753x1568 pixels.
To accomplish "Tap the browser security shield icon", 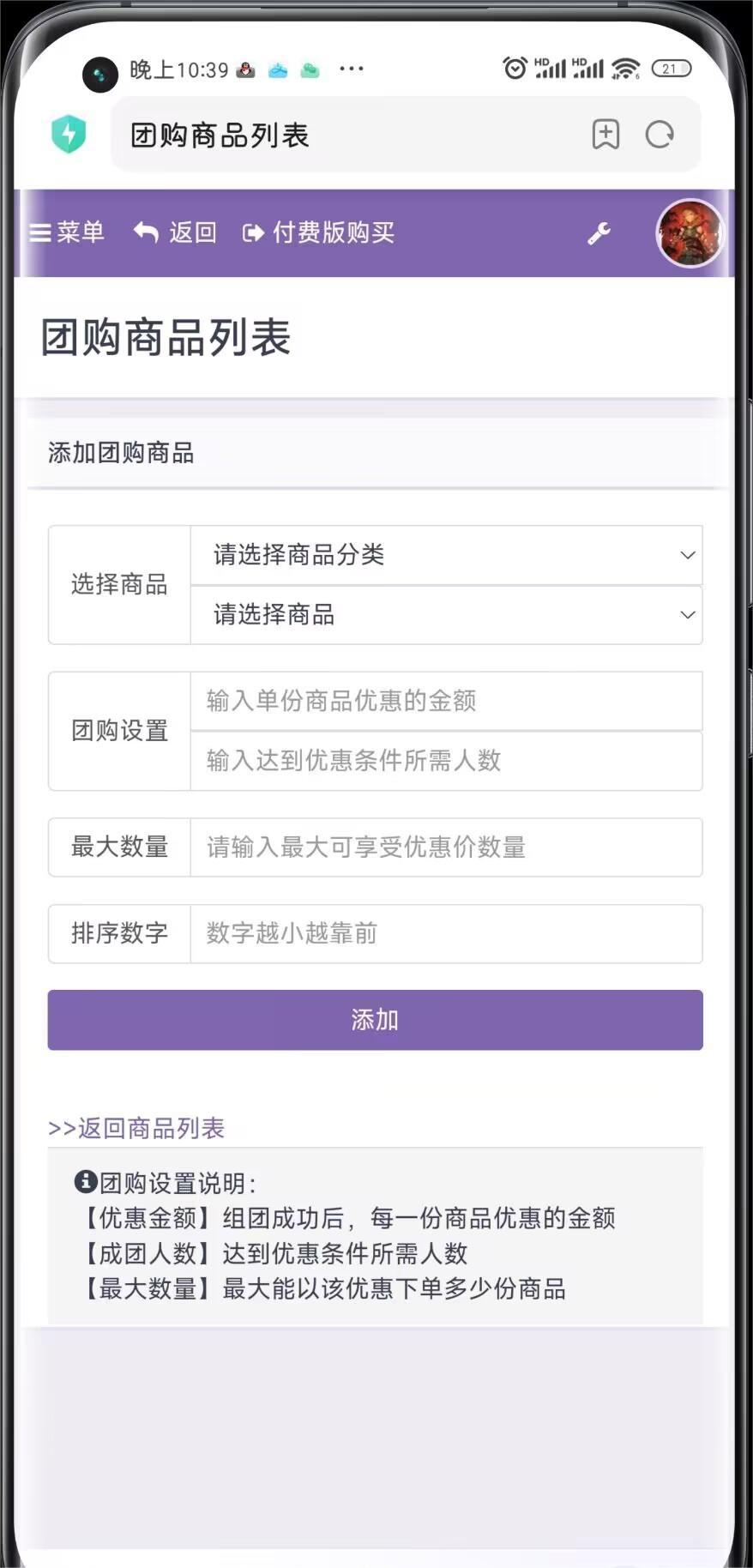I will [69, 134].
